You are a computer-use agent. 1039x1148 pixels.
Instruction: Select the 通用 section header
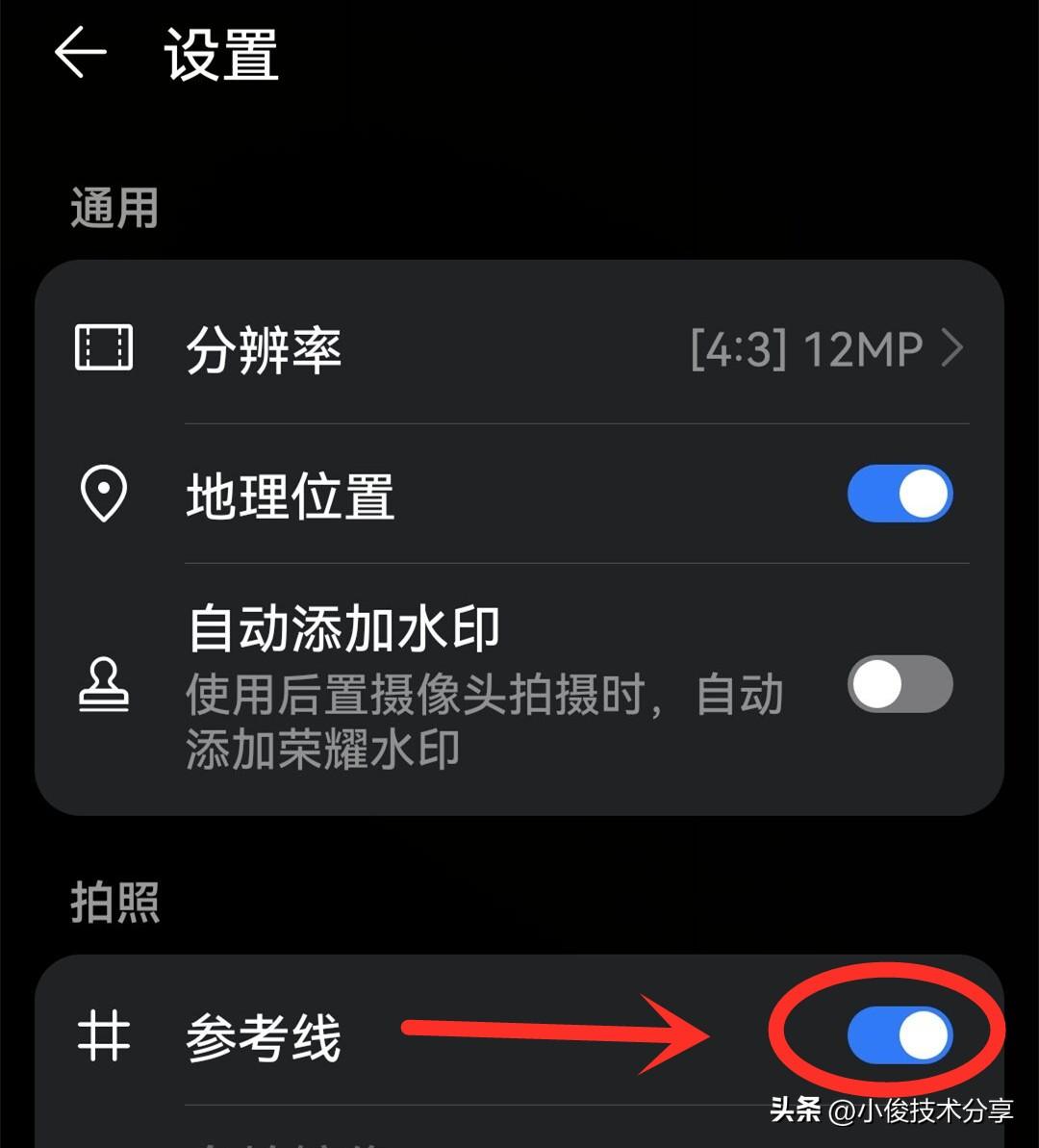point(114,208)
